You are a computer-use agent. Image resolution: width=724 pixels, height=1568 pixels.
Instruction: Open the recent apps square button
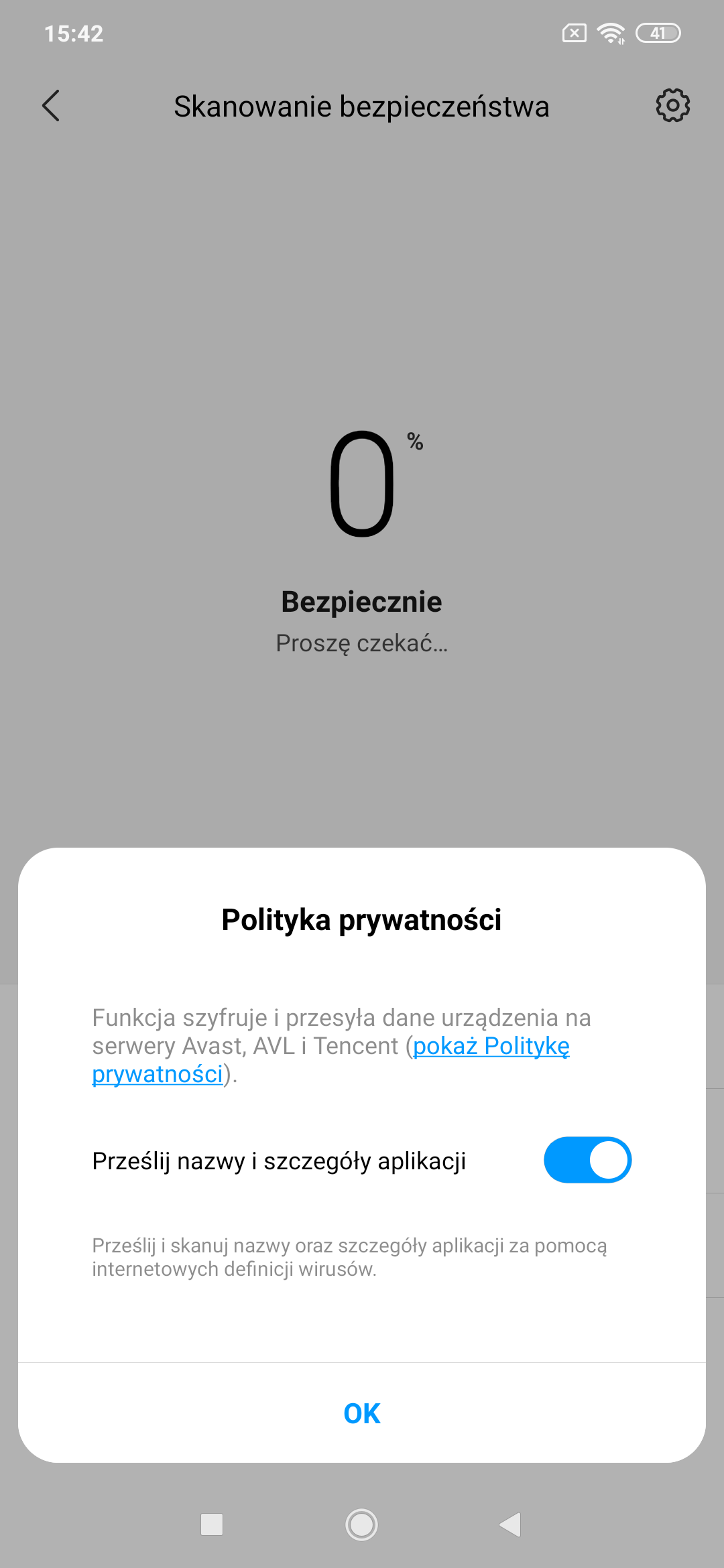click(212, 1524)
